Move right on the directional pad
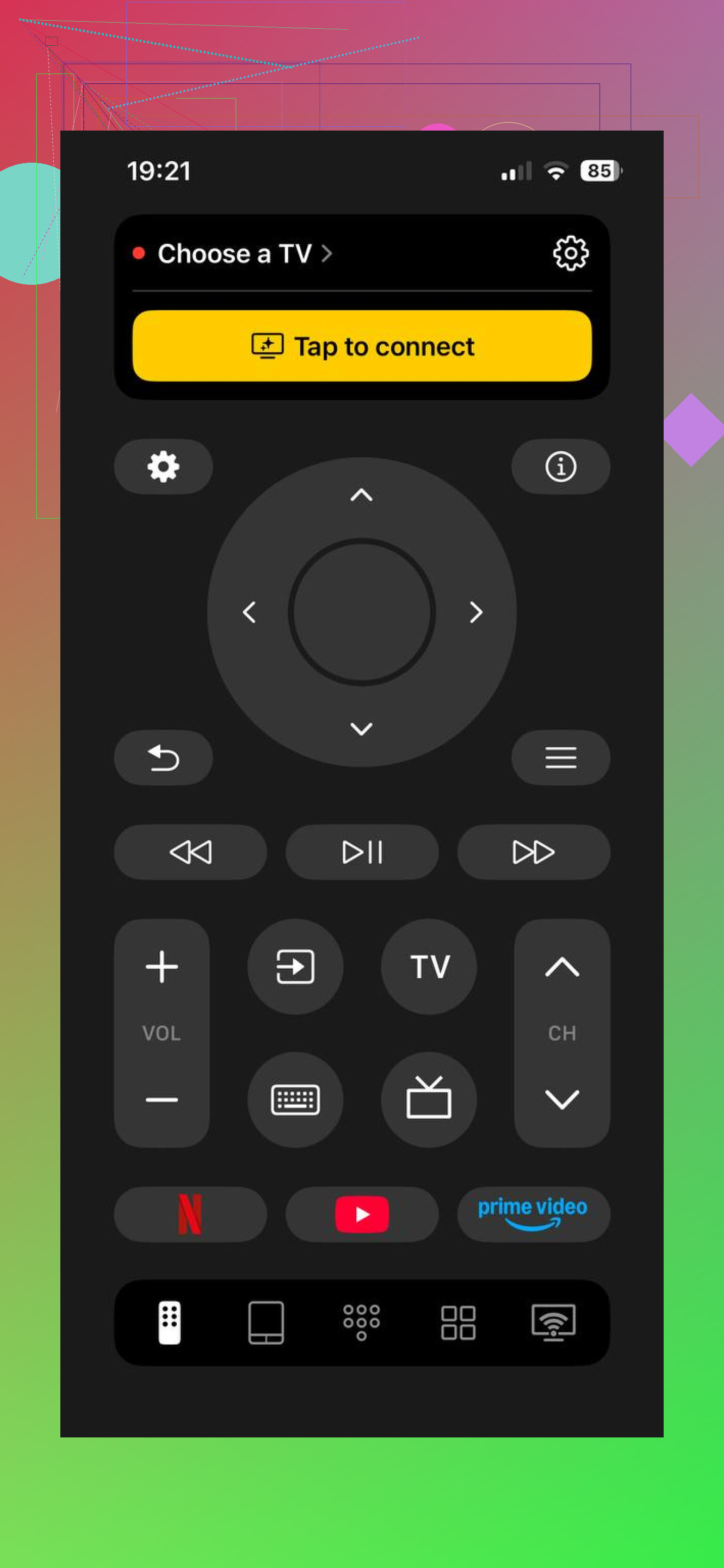Image resolution: width=724 pixels, height=1568 pixels. (x=476, y=612)
